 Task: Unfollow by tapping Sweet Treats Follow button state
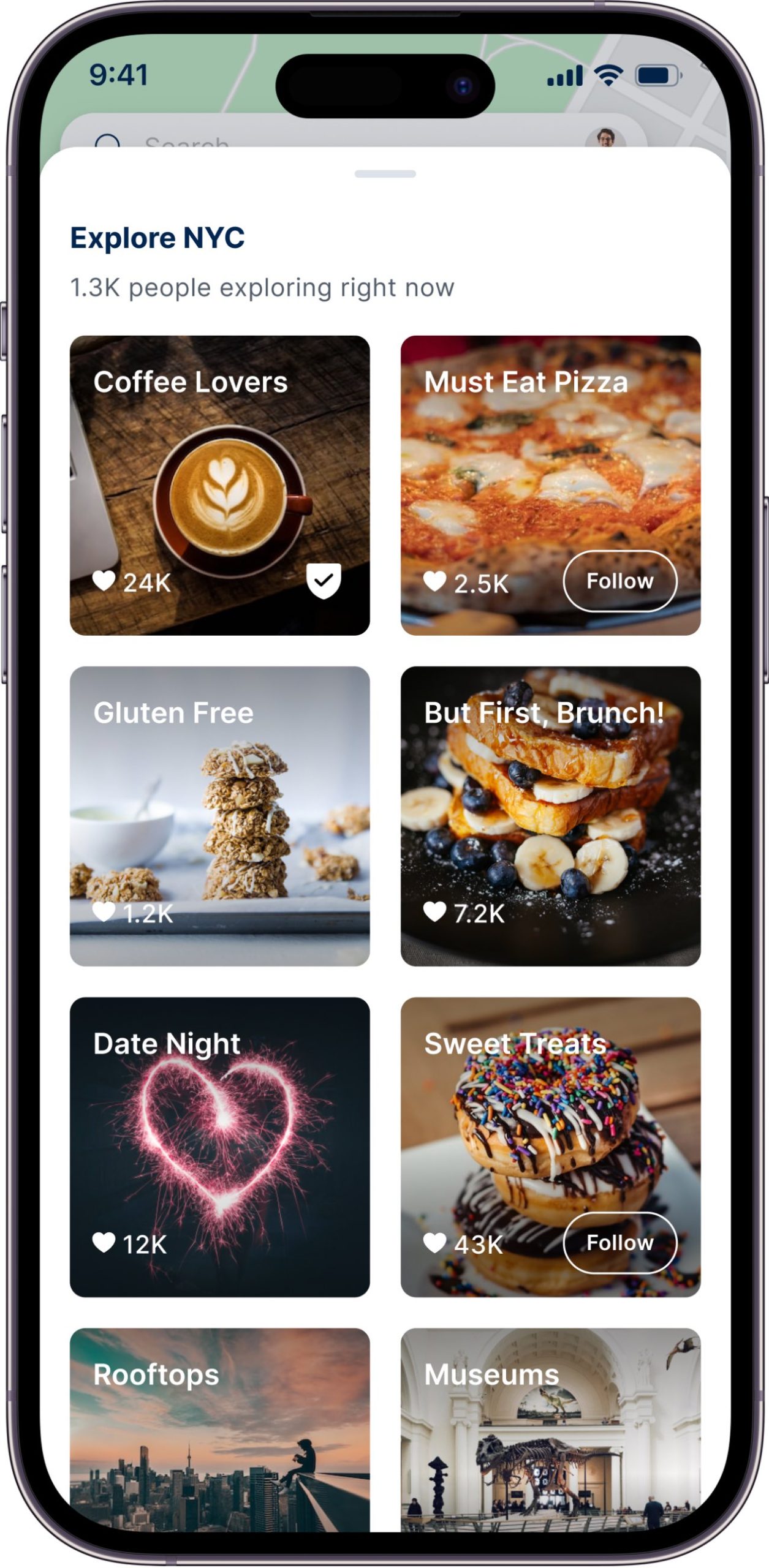619,1243
